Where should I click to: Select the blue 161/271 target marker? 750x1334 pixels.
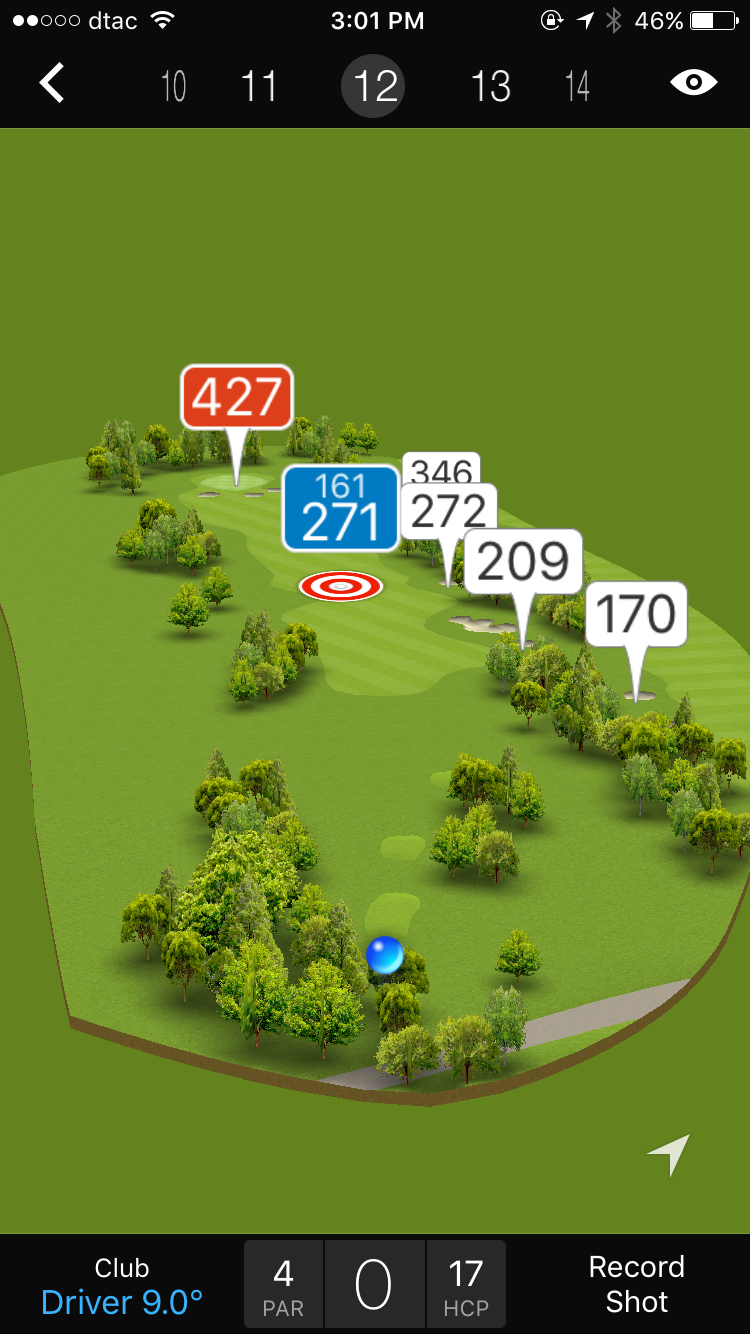[x=340, y=508]
